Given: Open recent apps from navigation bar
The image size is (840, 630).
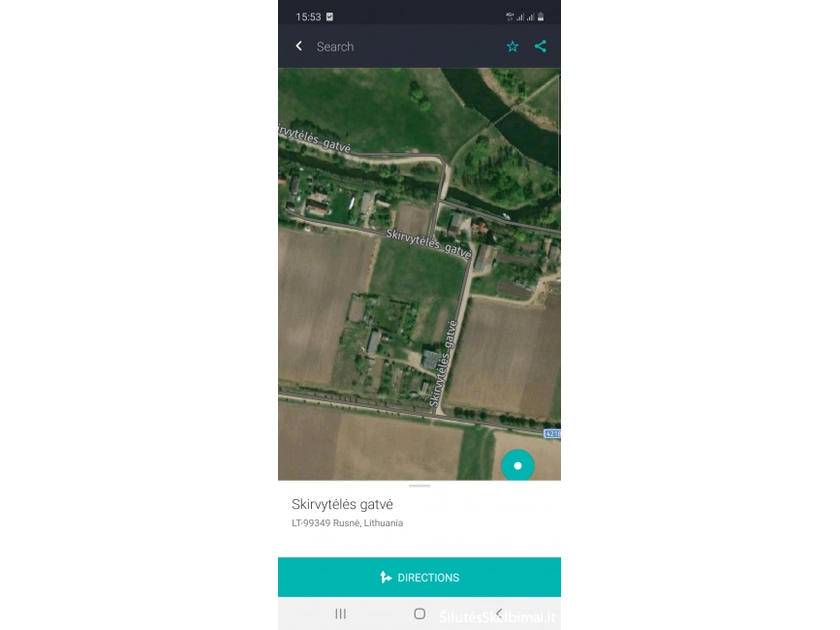Looking at the screenshot, I should tap(340, 613).
